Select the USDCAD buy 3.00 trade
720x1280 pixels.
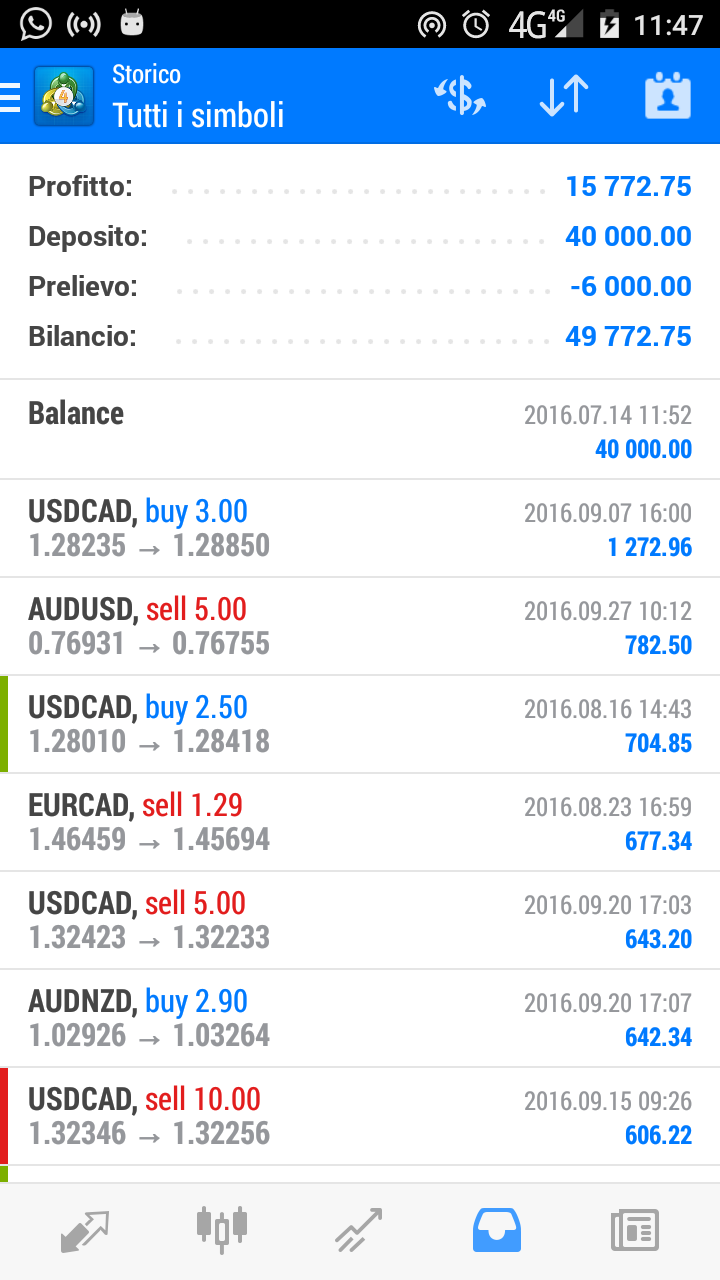(x=360, y=528)
